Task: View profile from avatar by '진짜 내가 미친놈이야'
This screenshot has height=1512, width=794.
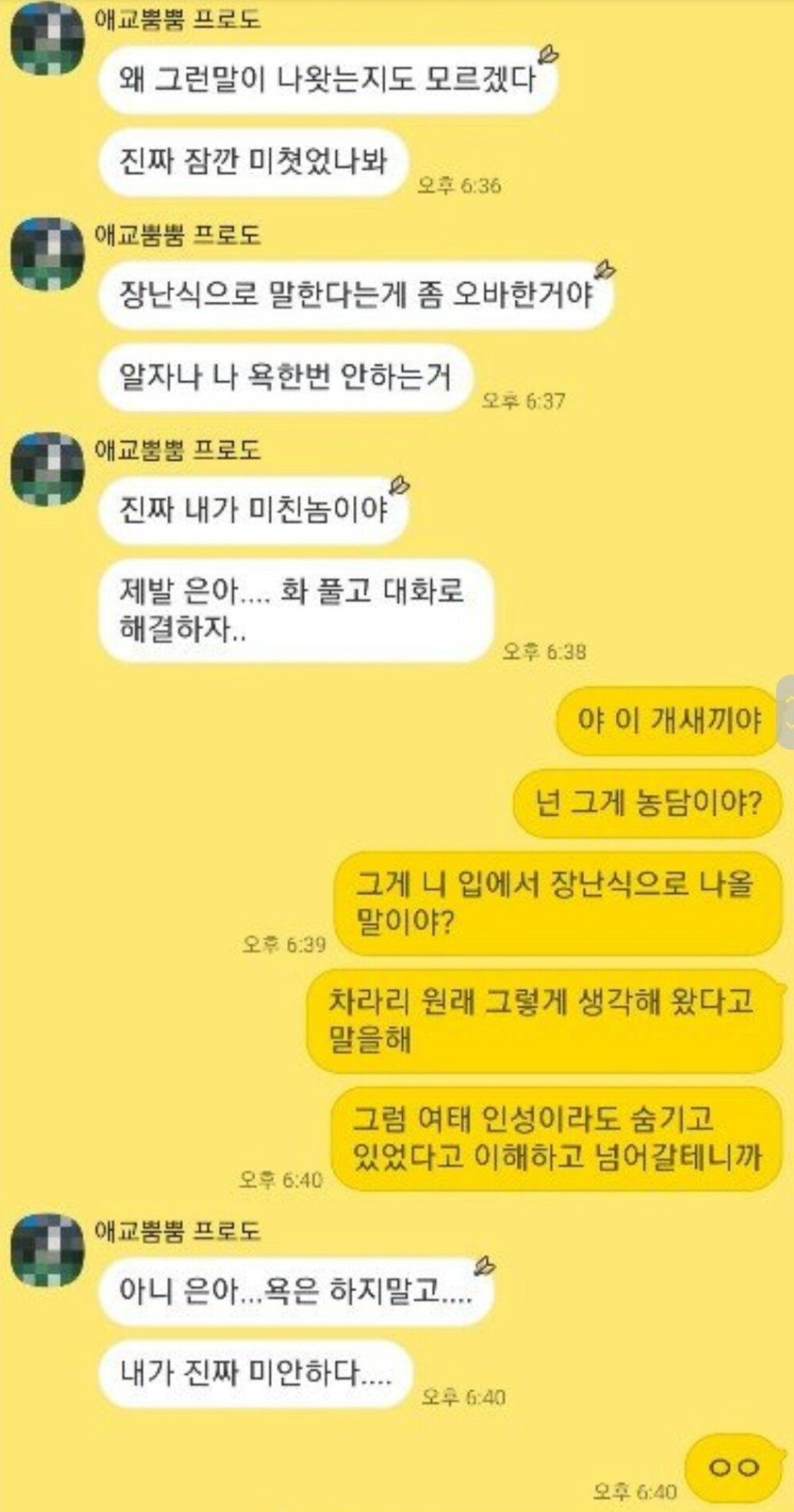Action: tap(47, 469)
